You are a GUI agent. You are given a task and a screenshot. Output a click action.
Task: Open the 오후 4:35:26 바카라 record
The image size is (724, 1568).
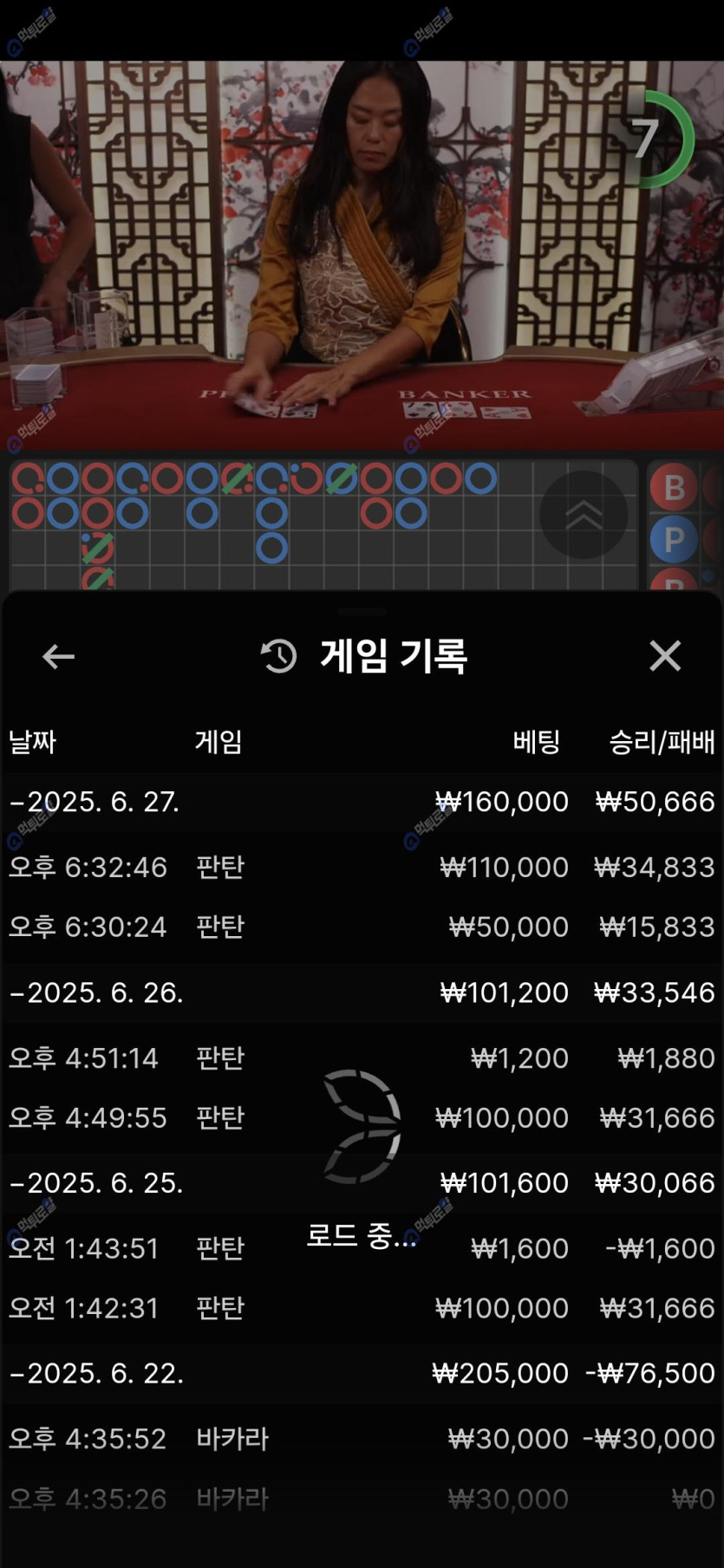[361, 1499]
